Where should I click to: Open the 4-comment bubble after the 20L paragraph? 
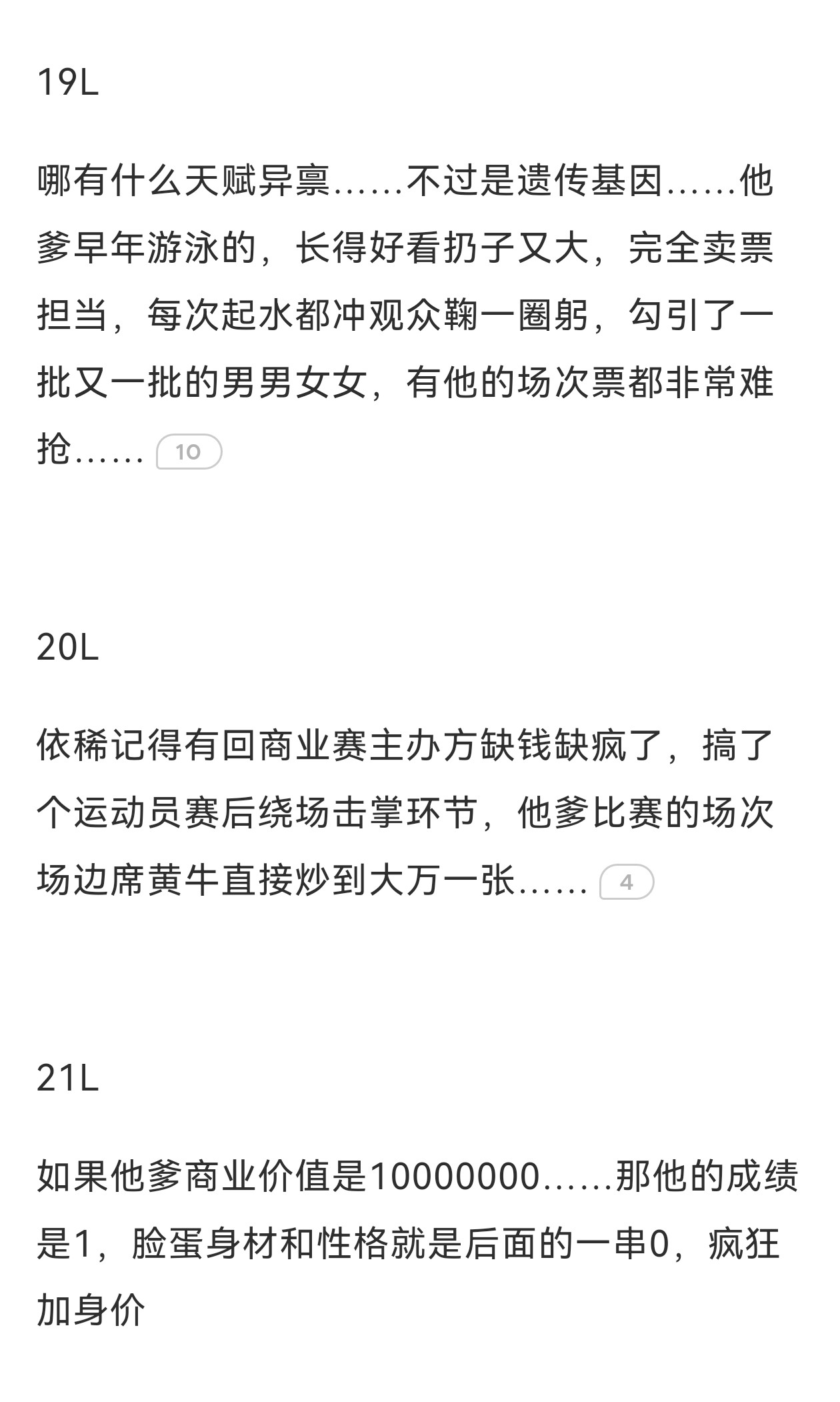627,882
